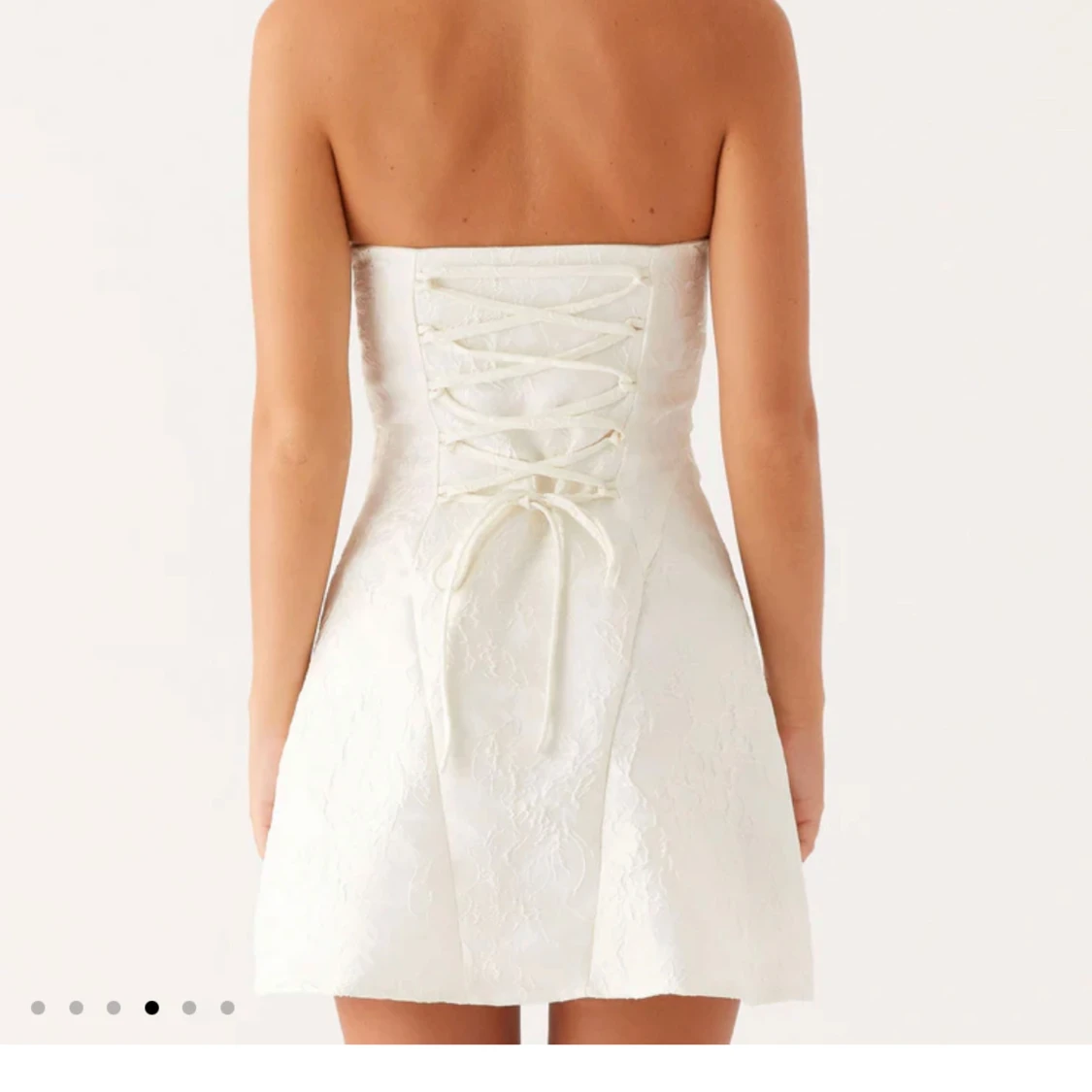The image size is (1092, 1092).
Task: Show the last image via sixth dot
Action: pyautogui.click(x=227, y=1008)
